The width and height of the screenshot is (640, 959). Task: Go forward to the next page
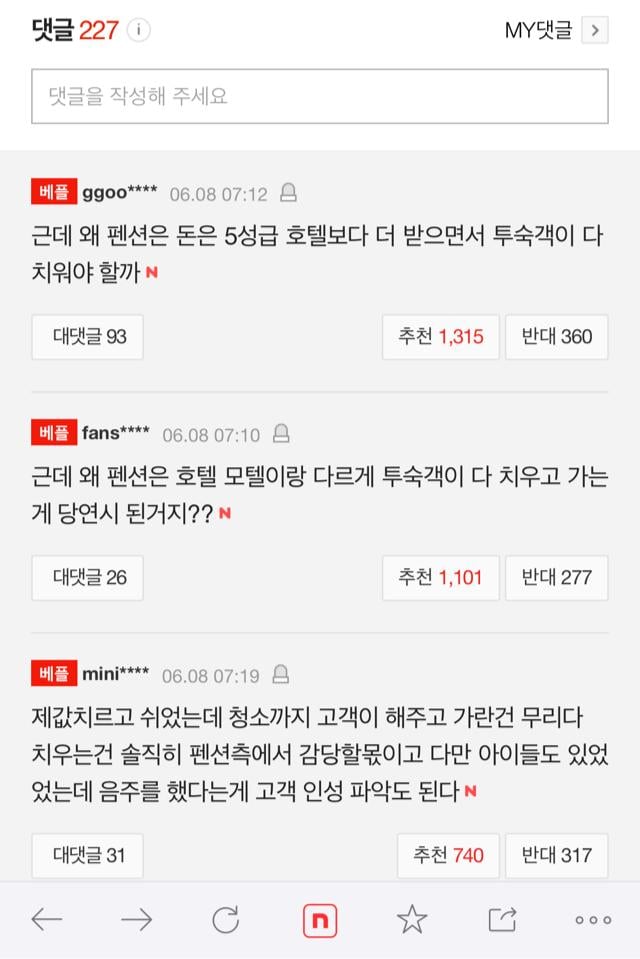click(x=136, y=920)
